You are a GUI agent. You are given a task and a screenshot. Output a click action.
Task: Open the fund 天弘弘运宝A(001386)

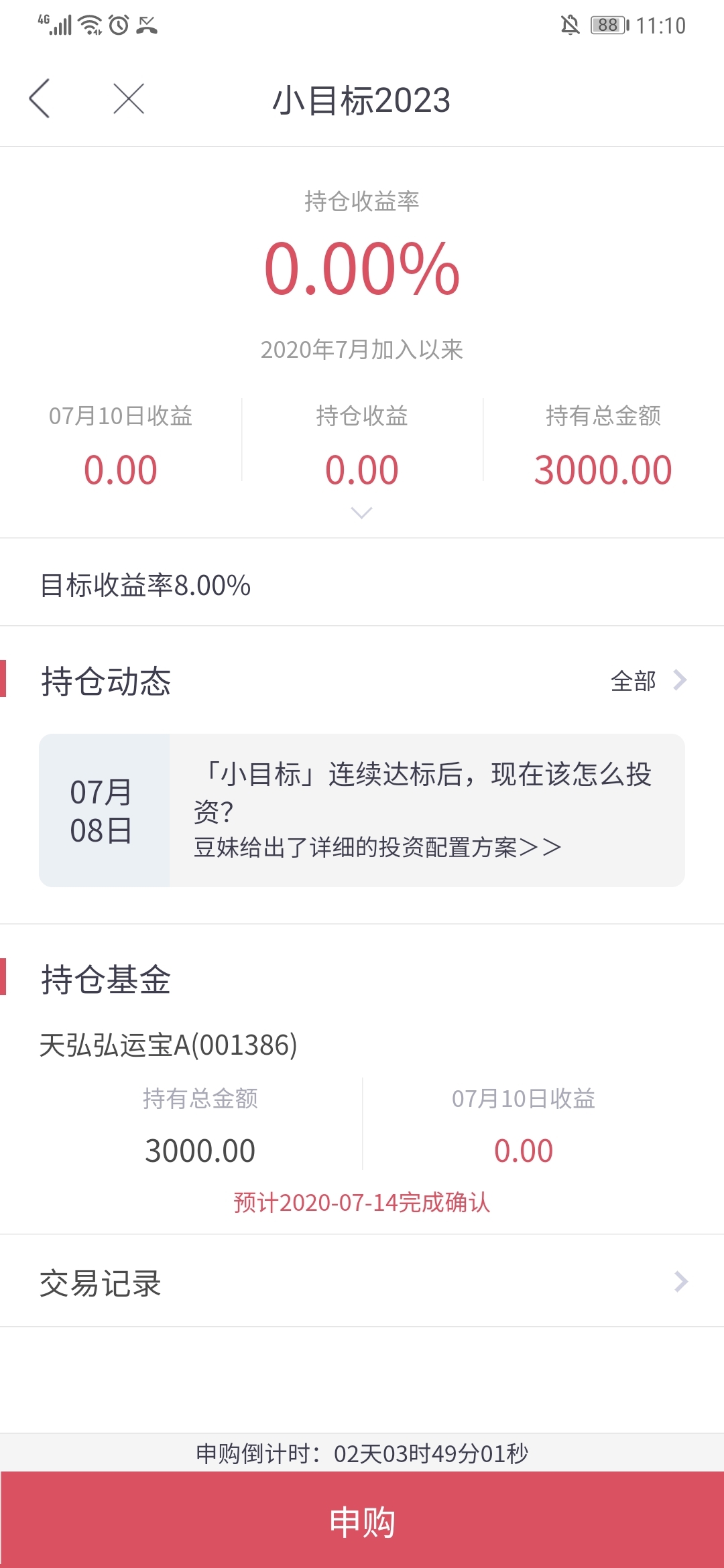click(168, 1045)
